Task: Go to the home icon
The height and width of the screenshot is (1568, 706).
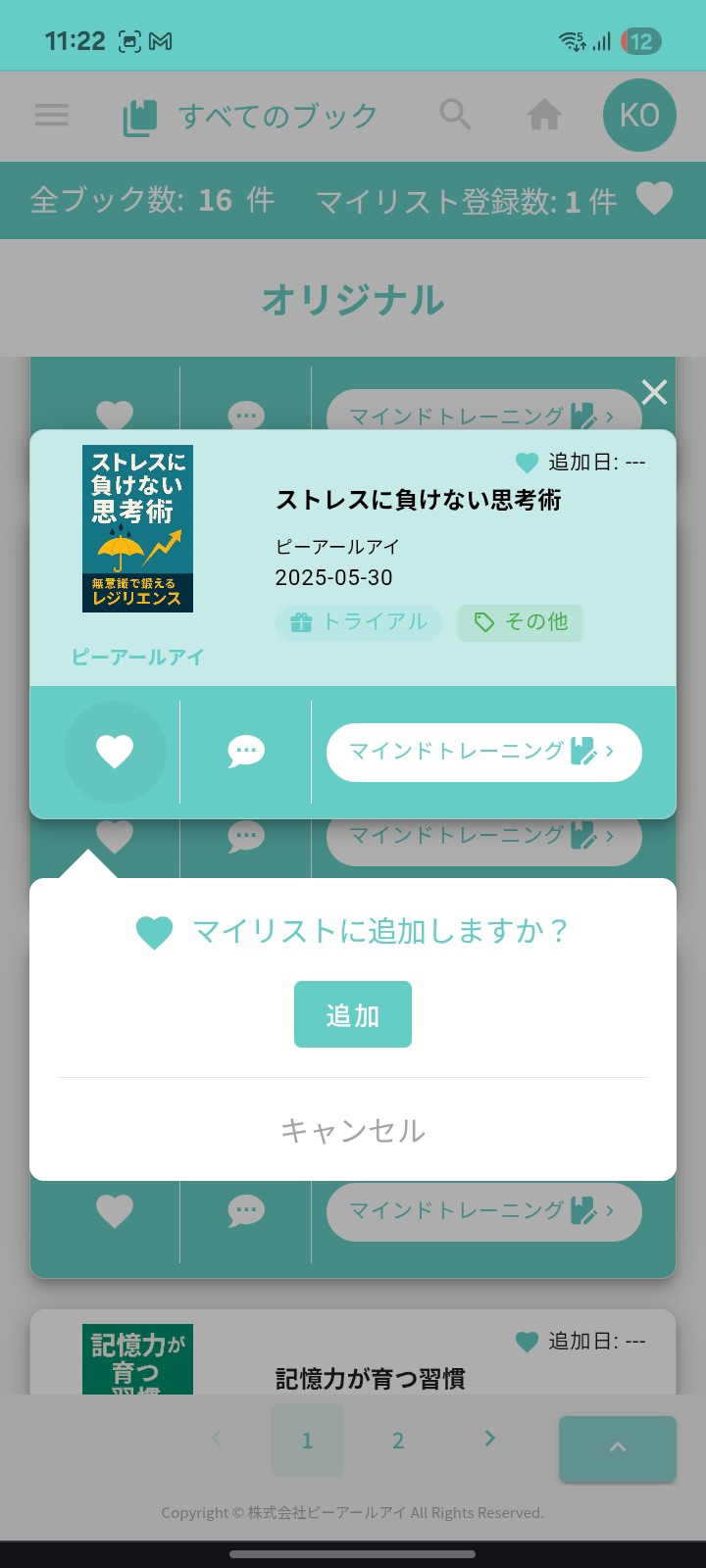Action: [x=544, y=116]
